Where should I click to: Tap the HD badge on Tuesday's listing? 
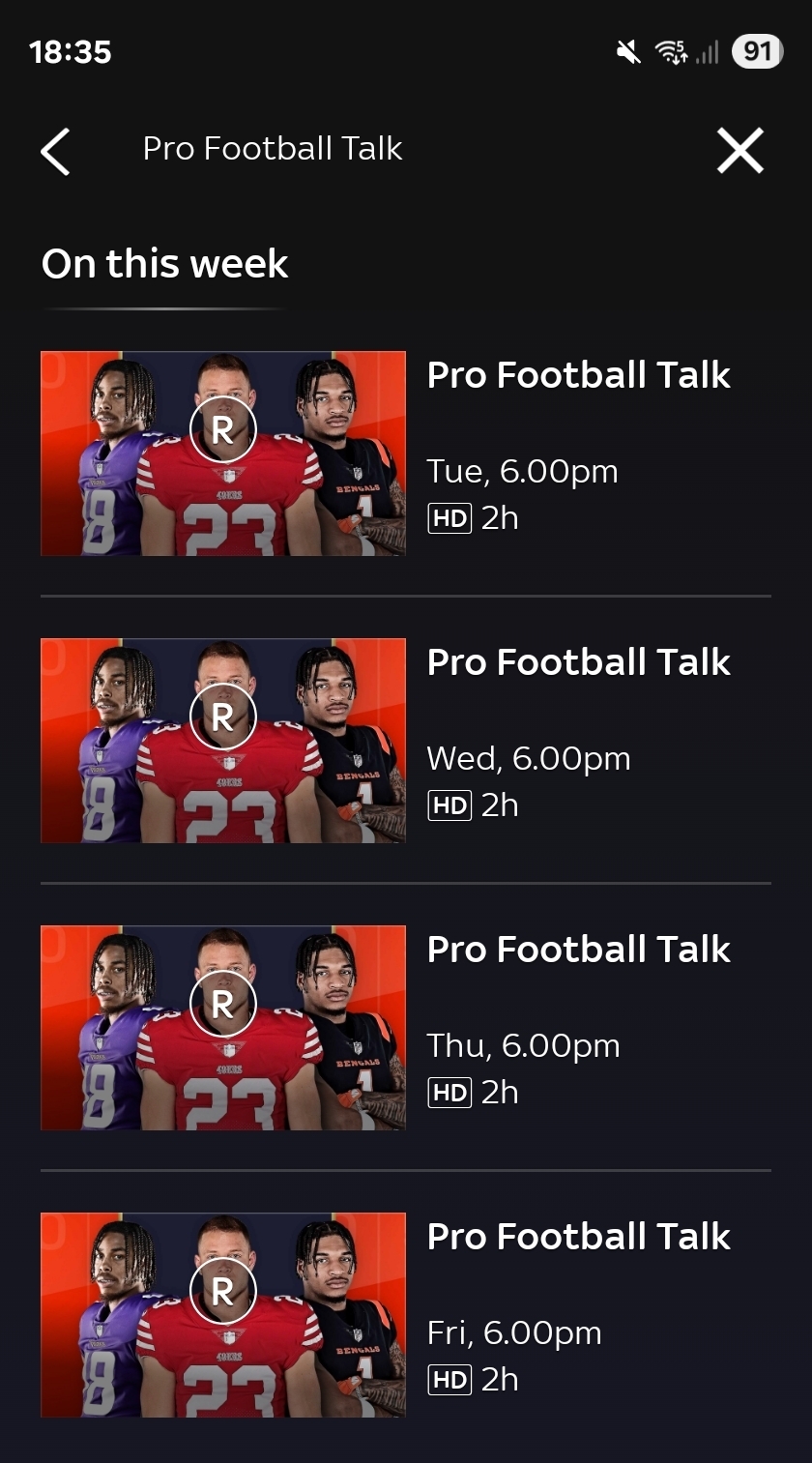(x=449, y=517)
